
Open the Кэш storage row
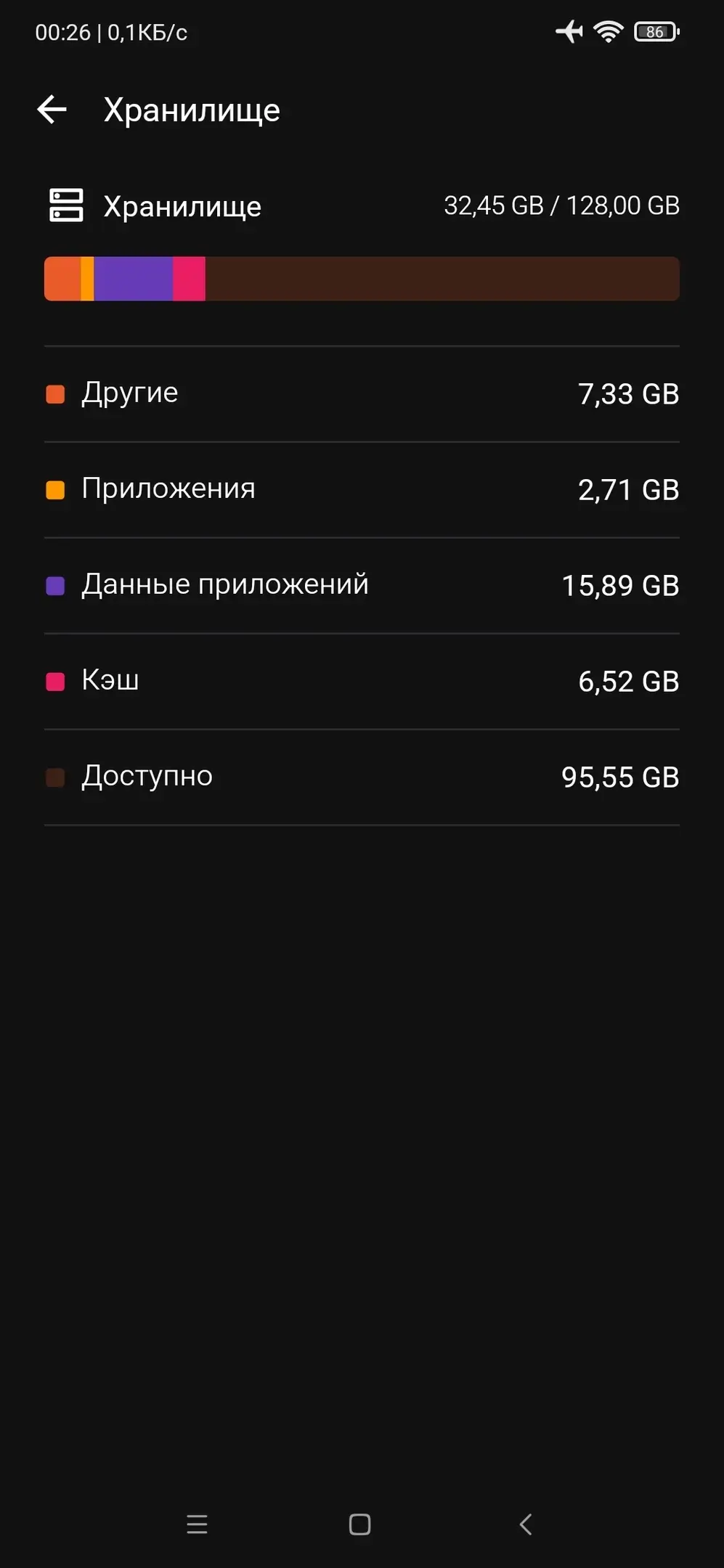click(362, 681)
